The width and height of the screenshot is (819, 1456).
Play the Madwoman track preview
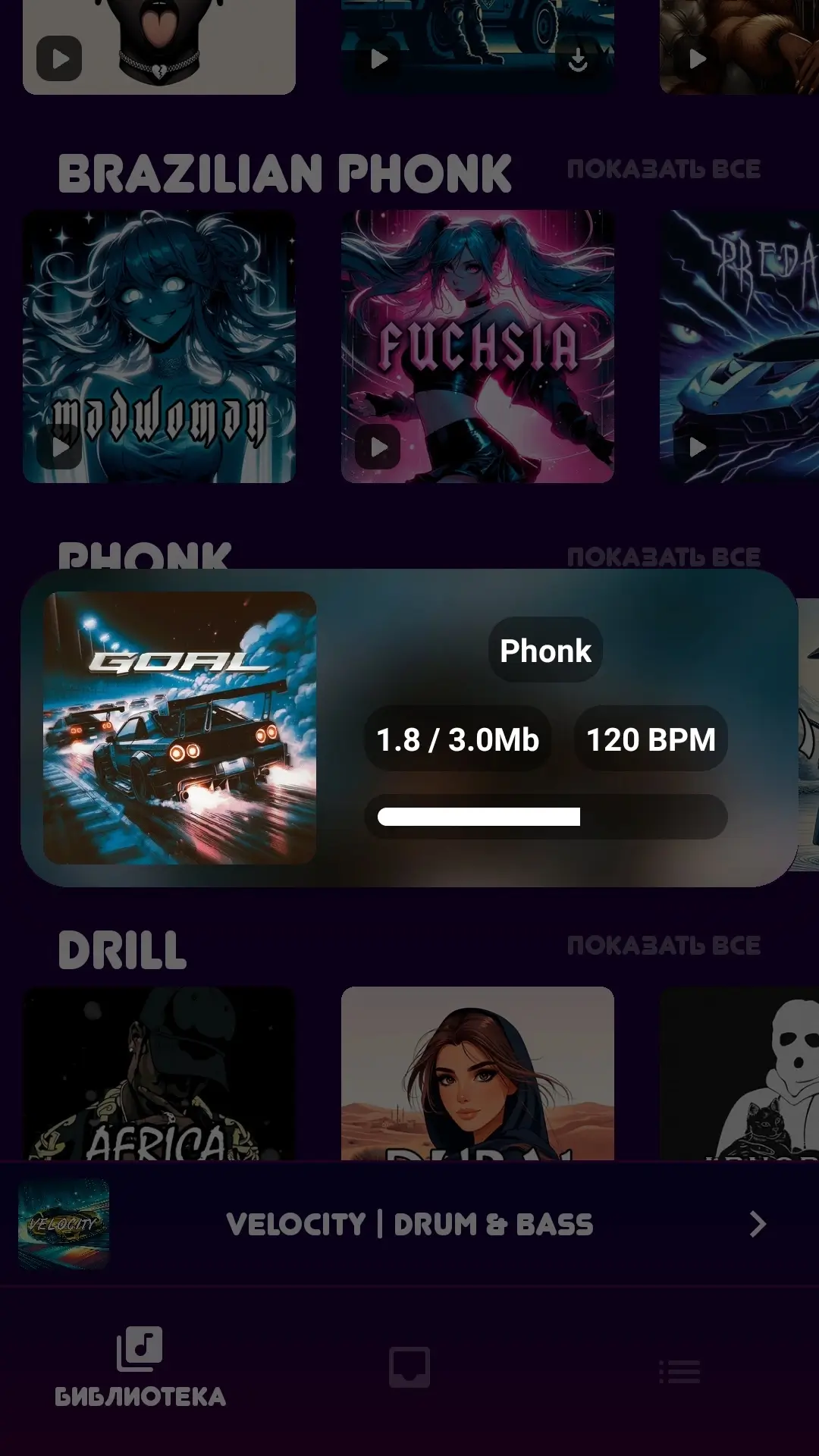coord(59,447)
